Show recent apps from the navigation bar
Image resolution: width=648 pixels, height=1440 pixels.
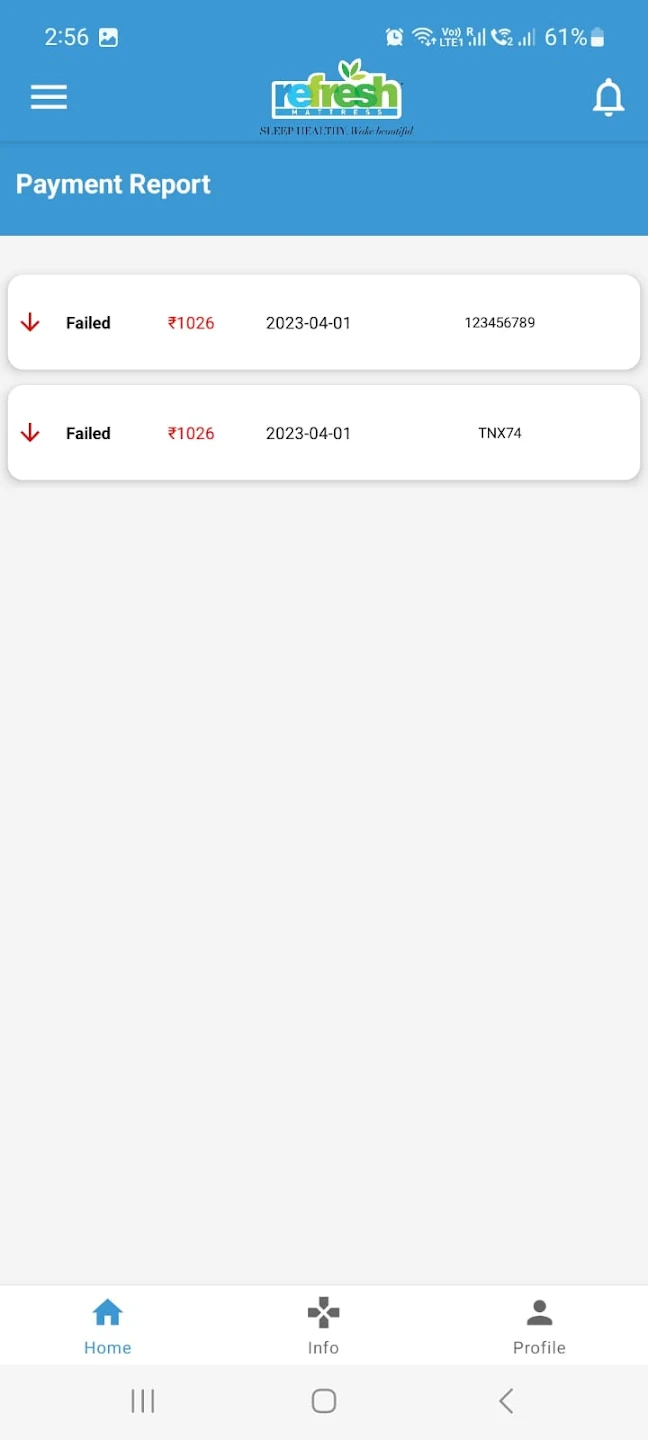(143, 1401)
